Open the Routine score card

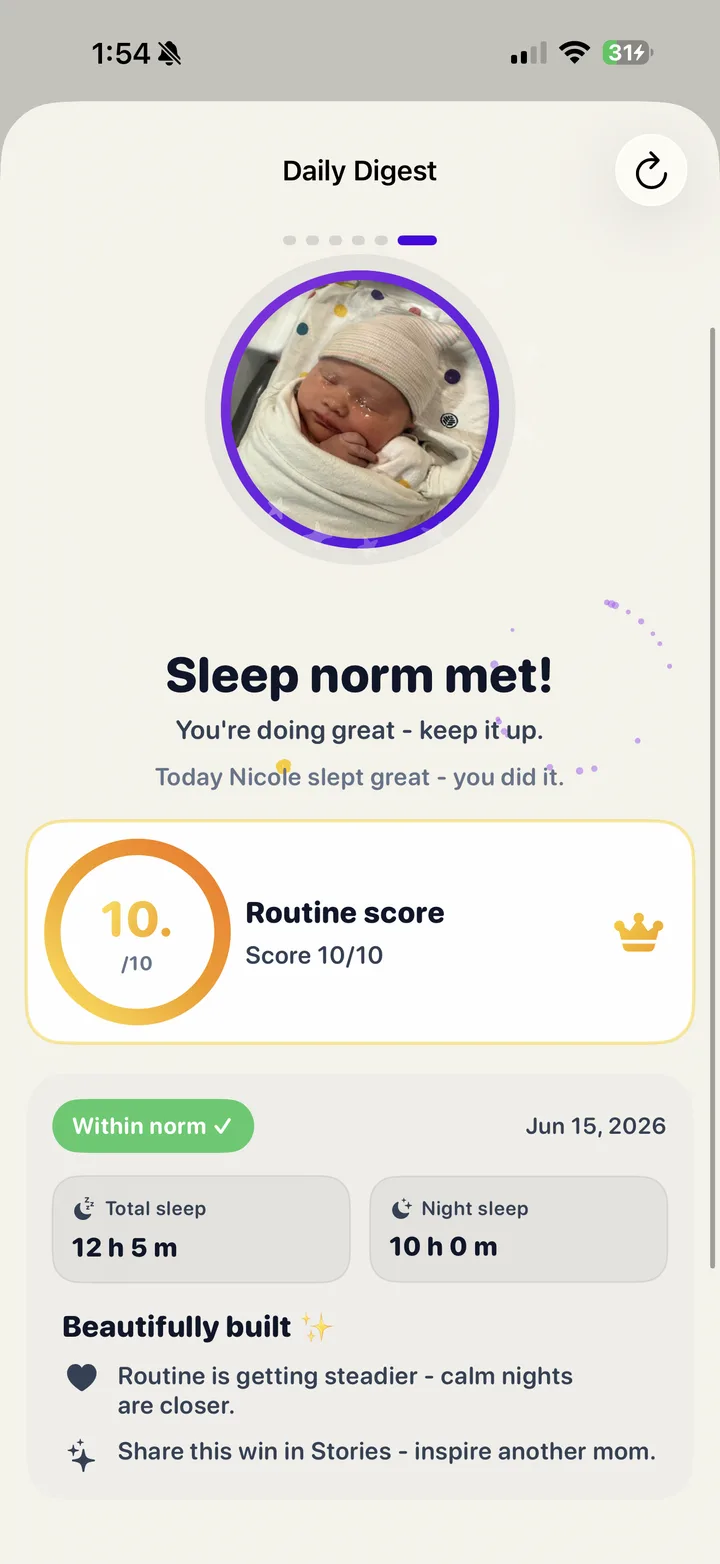click(360, 932)
